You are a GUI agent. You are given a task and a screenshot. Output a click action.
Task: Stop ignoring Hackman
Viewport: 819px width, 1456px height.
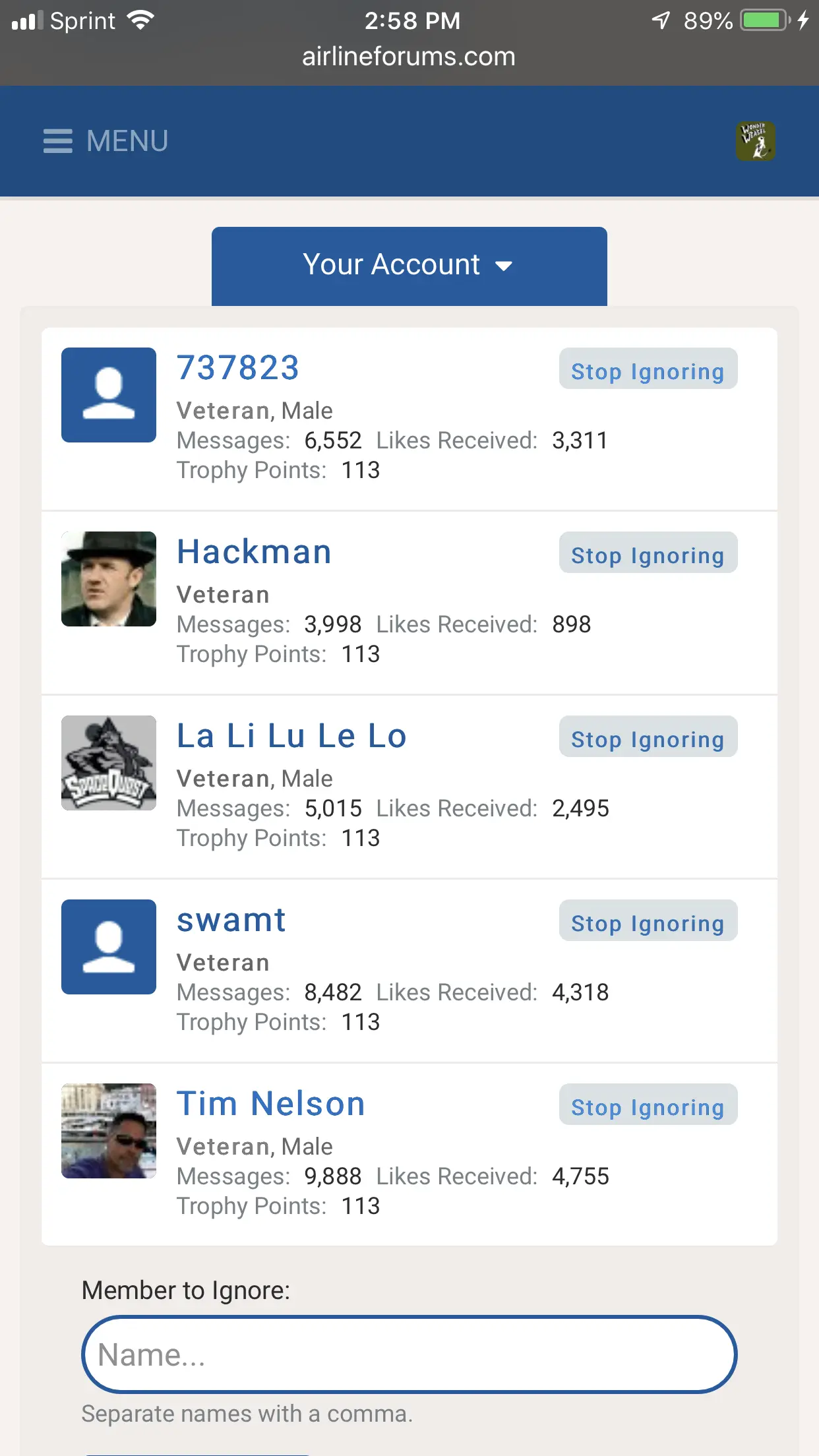coord(648,553)
